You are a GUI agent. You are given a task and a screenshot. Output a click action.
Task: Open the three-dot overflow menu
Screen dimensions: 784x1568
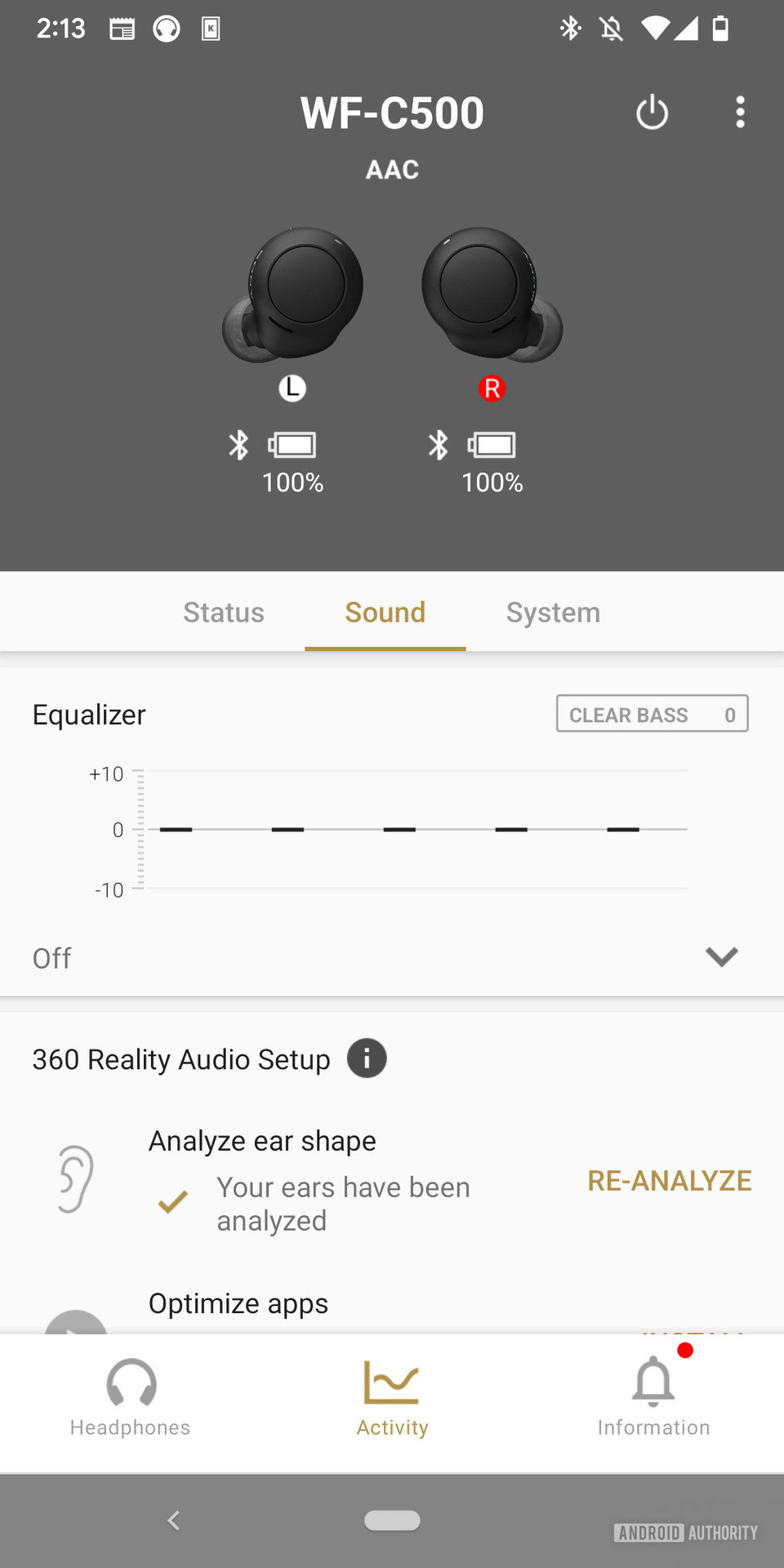tap(740, 113)
